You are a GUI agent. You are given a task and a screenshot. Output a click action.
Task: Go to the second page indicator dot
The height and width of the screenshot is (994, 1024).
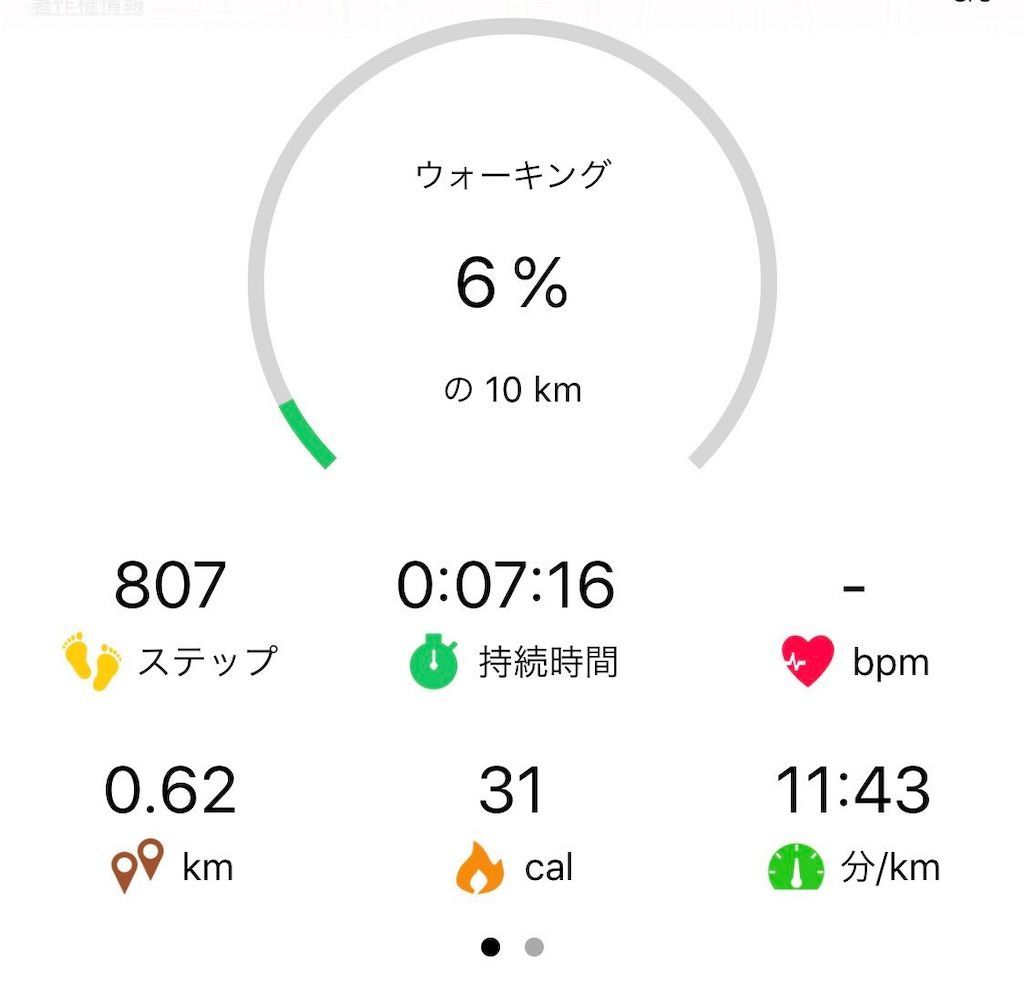(534, 946)
